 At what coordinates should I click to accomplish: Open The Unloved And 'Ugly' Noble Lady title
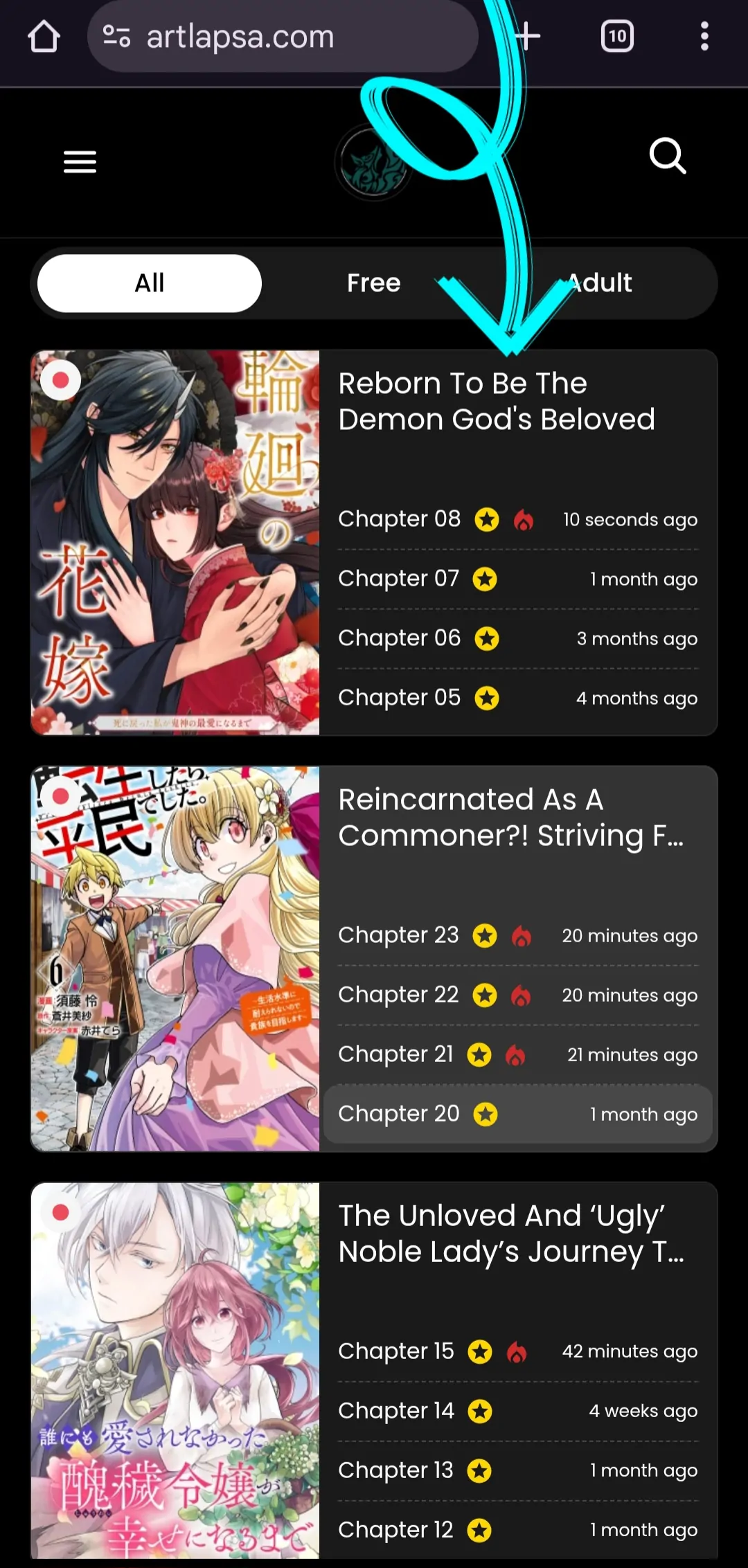[x=510, y=1234]
